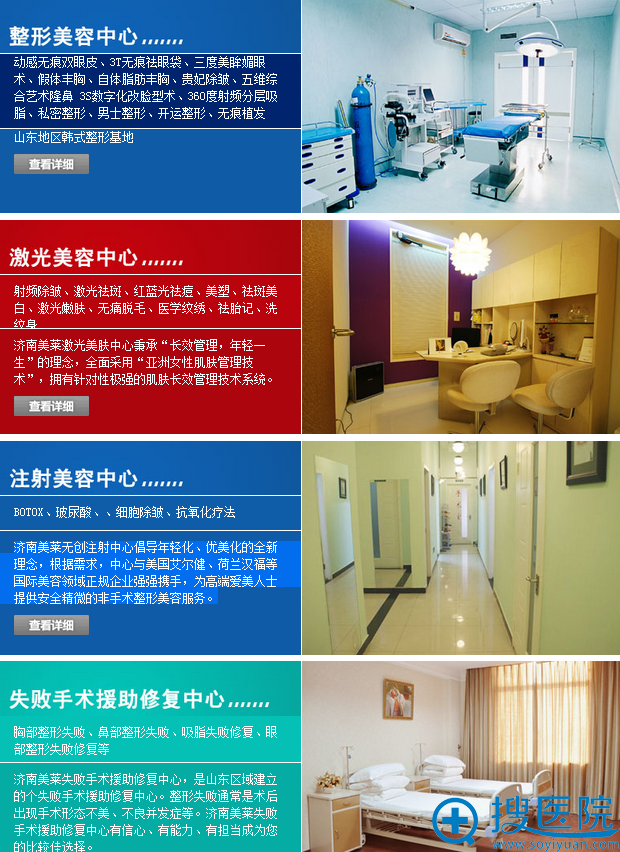Open 查看详细 in the 激光美容中心 section

[x=51, y=406]
